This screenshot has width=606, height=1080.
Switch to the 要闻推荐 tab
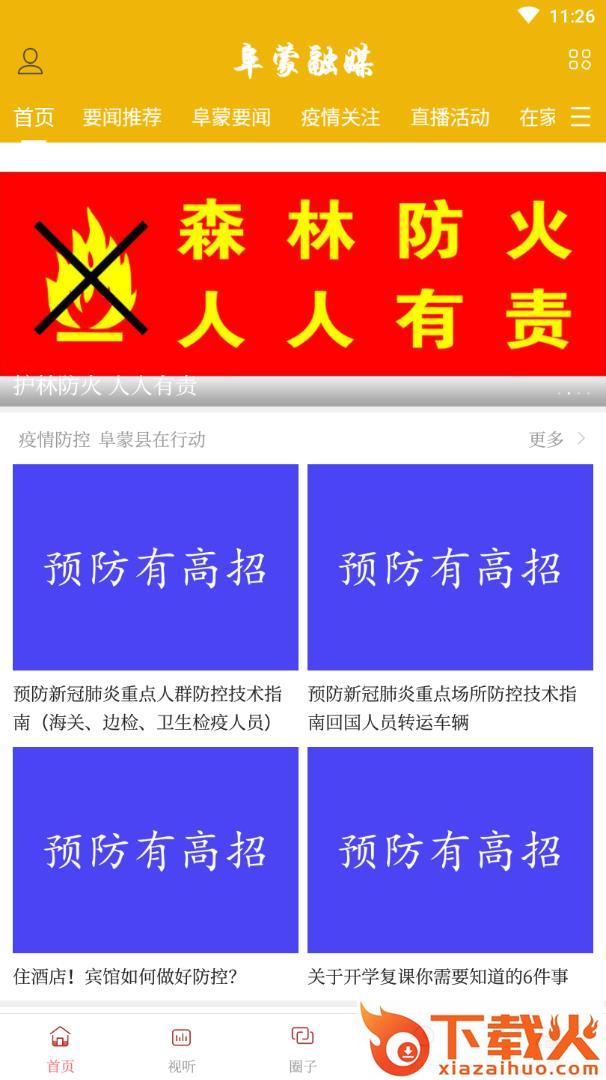(122, 118)
